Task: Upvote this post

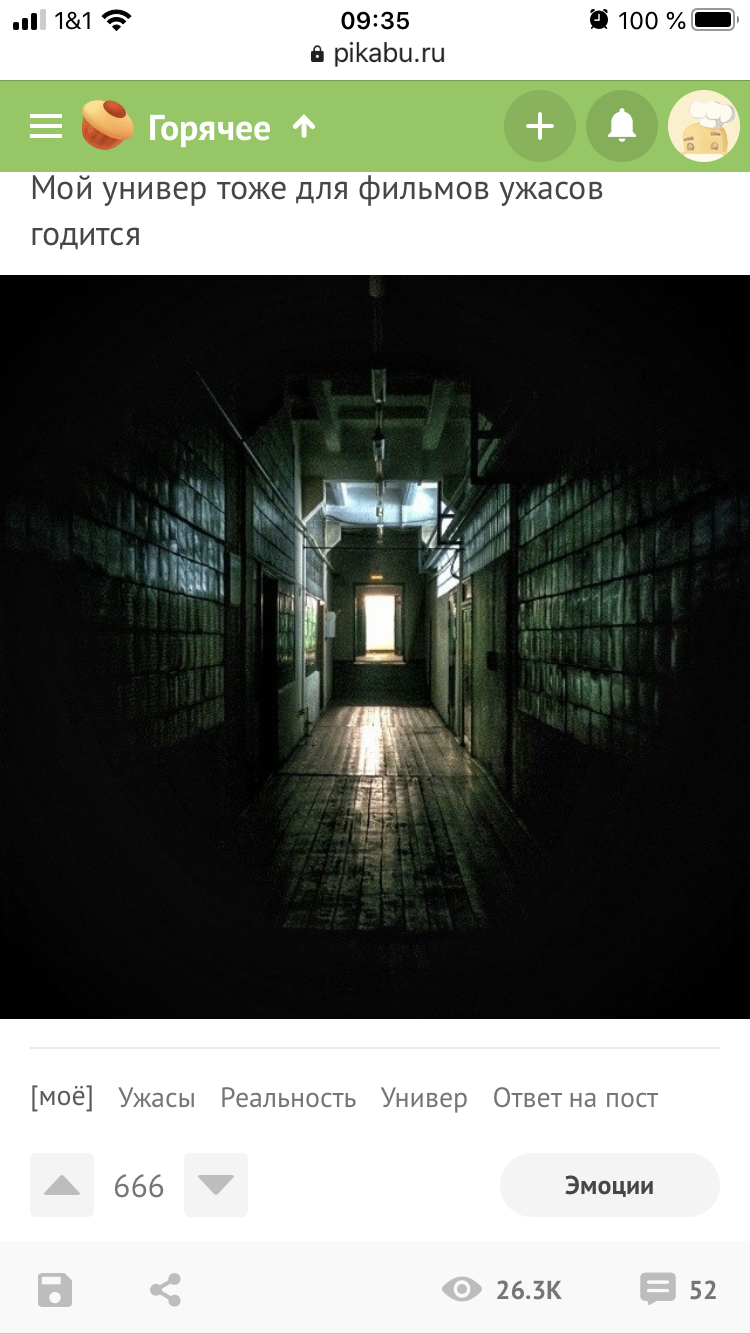Action: click(62, 1185)
